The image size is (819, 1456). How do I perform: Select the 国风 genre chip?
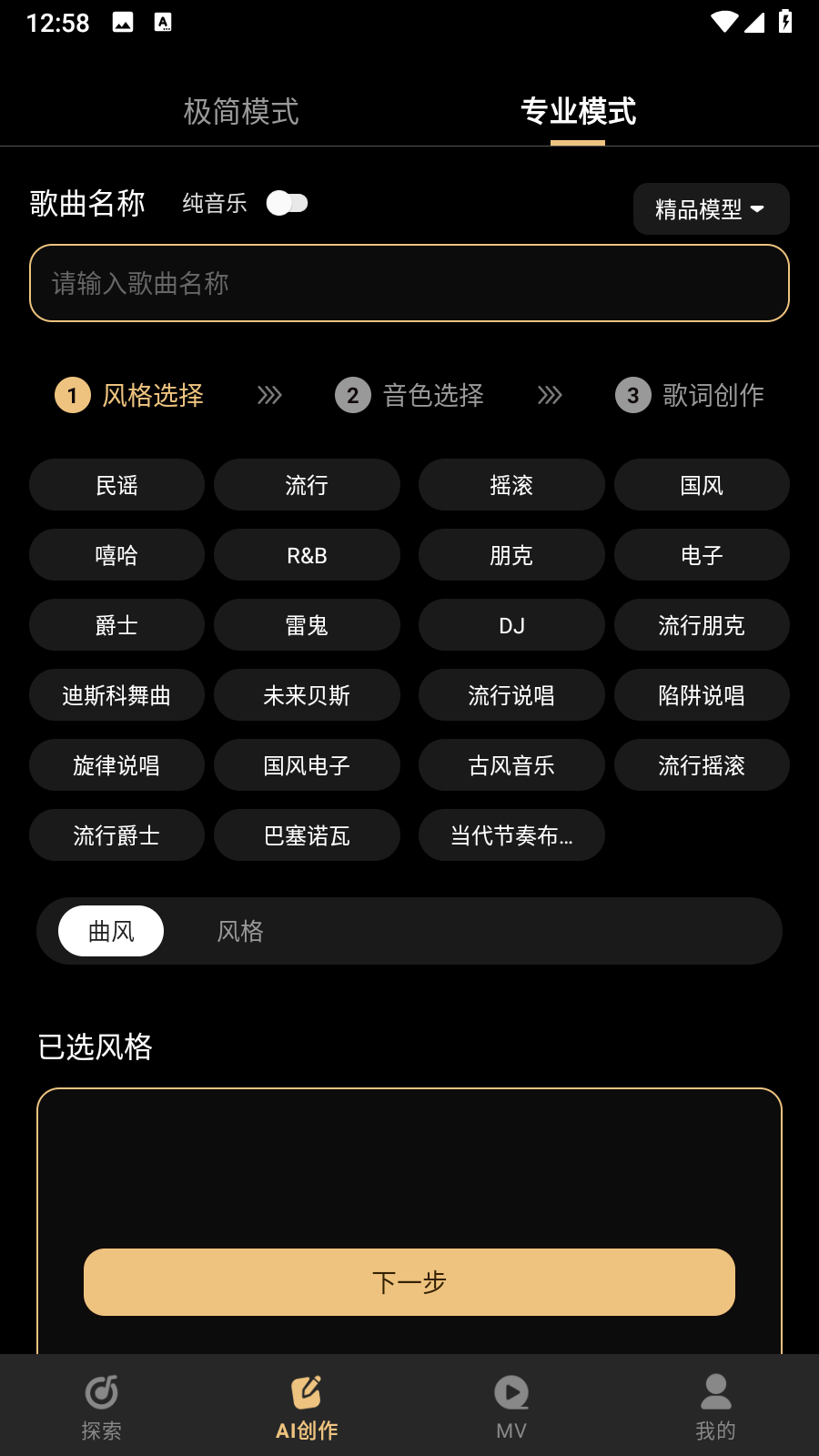point(702,485)
